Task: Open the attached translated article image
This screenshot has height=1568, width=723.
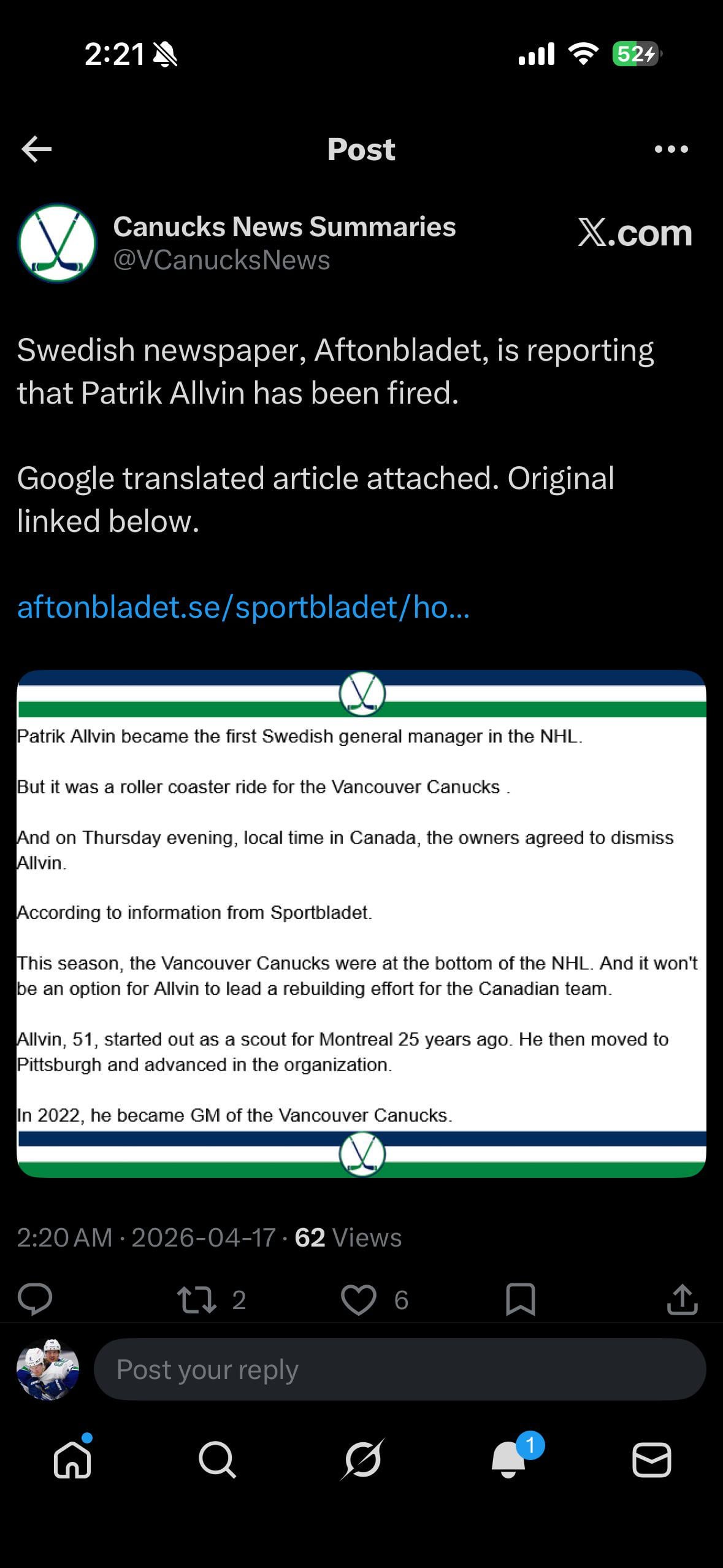Action: point(361,923)
